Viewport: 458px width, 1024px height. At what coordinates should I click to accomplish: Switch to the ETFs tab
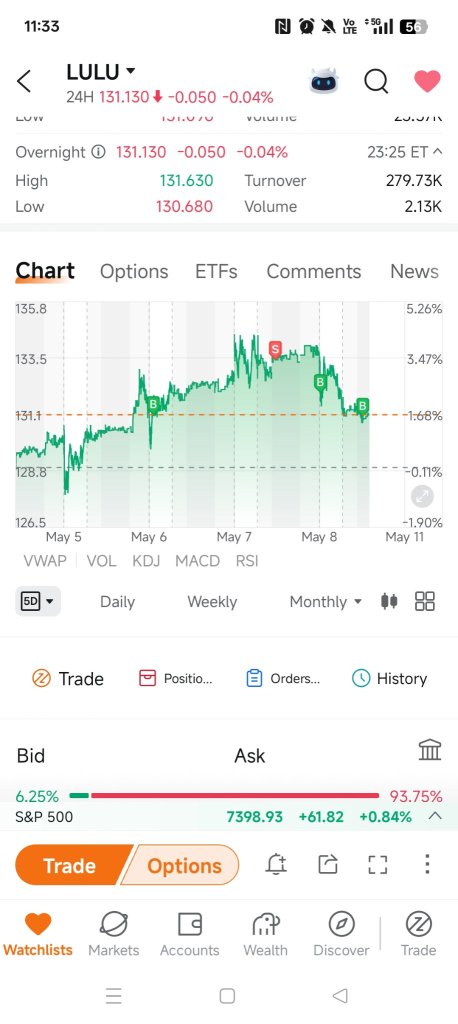(x=216, y=271)
